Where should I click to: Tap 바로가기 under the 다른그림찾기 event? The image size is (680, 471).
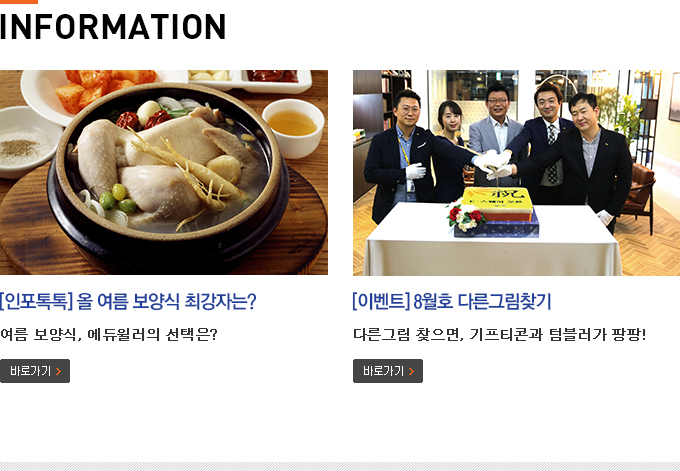(388, 371)
